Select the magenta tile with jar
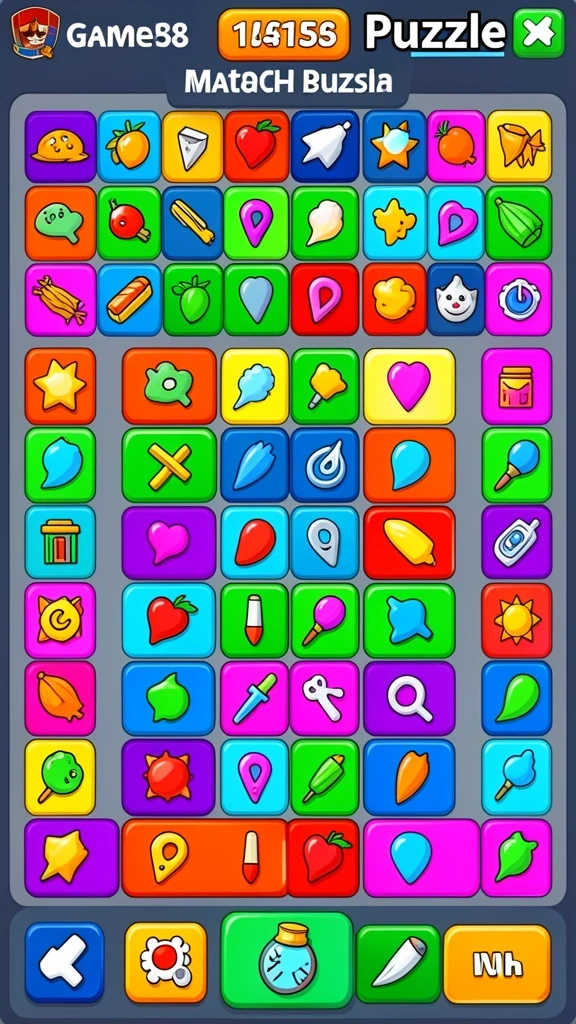 click(x=517, y=386)
